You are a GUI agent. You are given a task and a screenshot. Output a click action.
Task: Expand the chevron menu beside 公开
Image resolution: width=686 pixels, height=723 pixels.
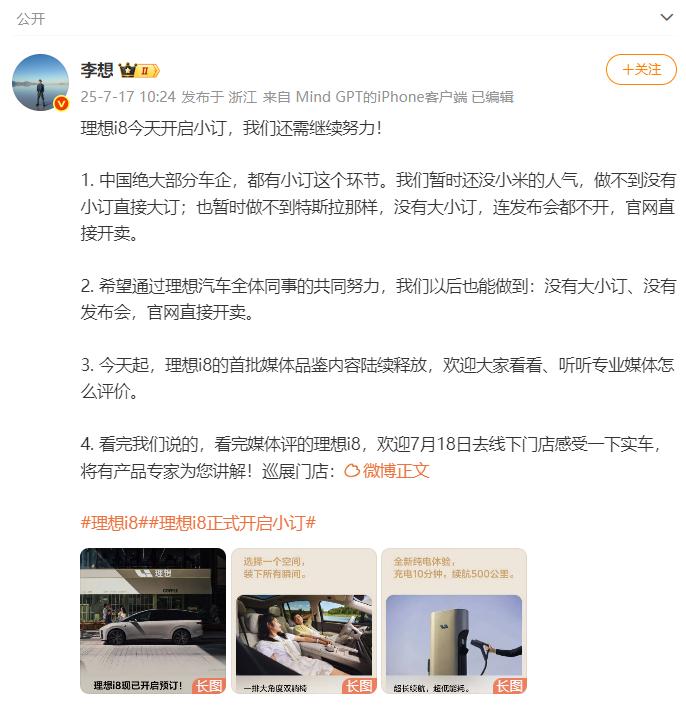click(x=668, y=18)
